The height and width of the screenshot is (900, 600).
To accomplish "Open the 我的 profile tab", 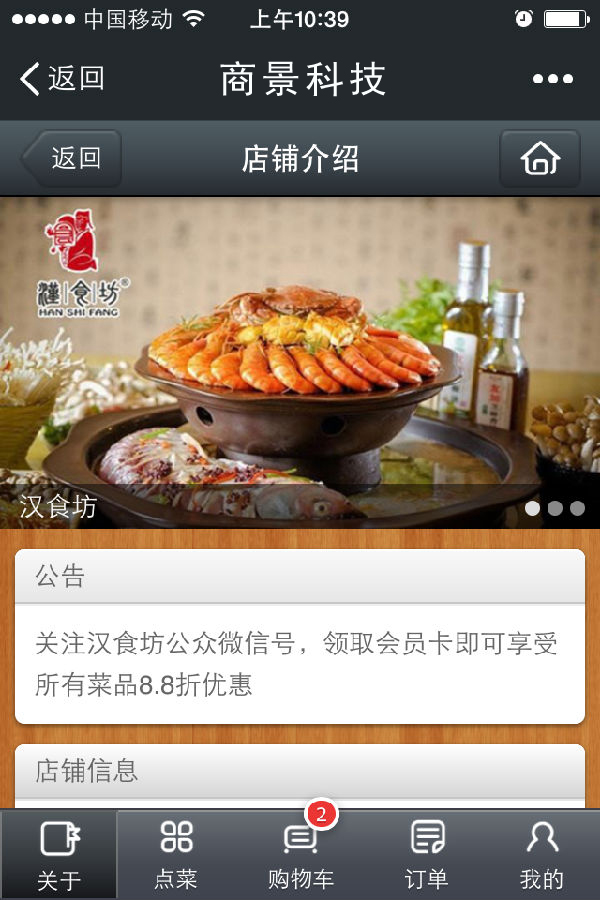I will coord(542,855).
